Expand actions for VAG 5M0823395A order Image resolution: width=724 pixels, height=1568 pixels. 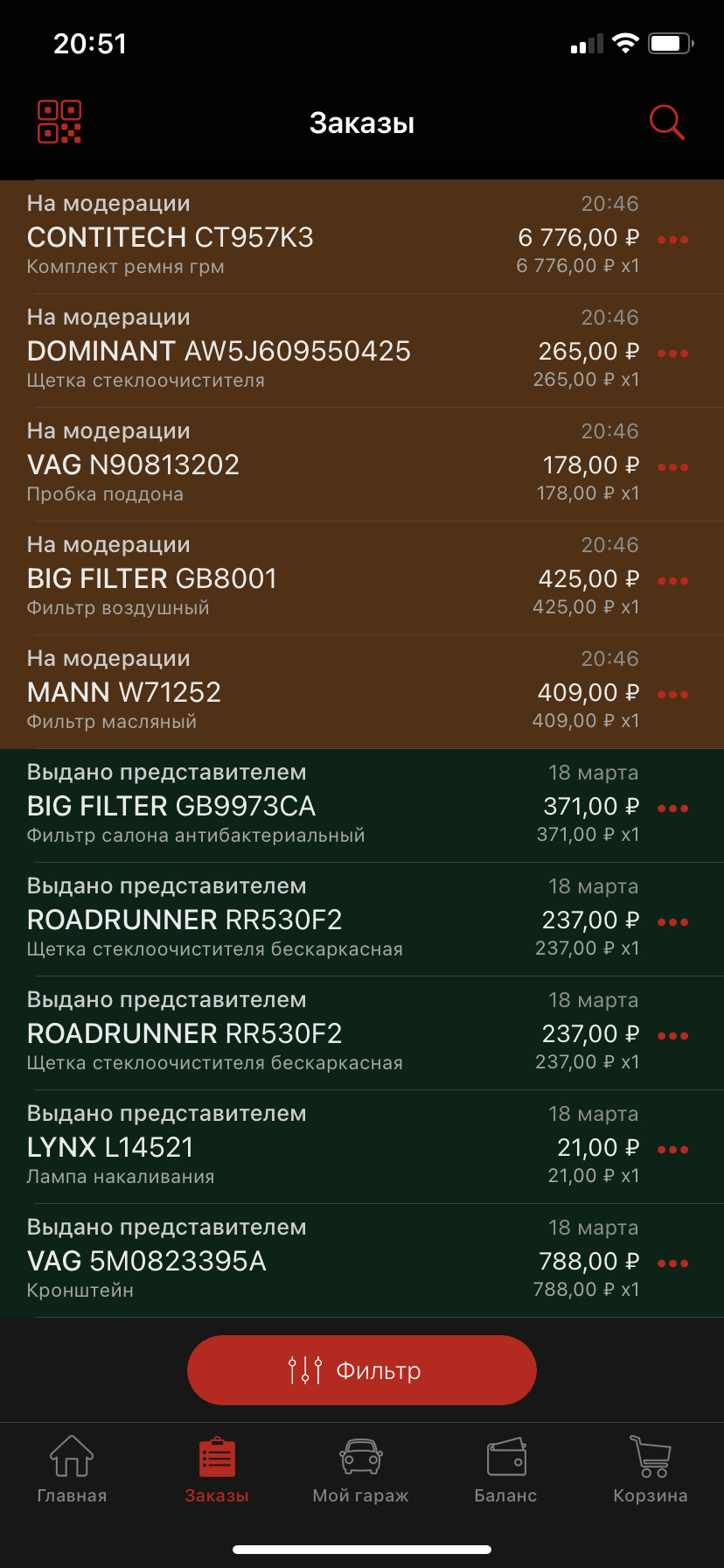tap(672, 1262)
